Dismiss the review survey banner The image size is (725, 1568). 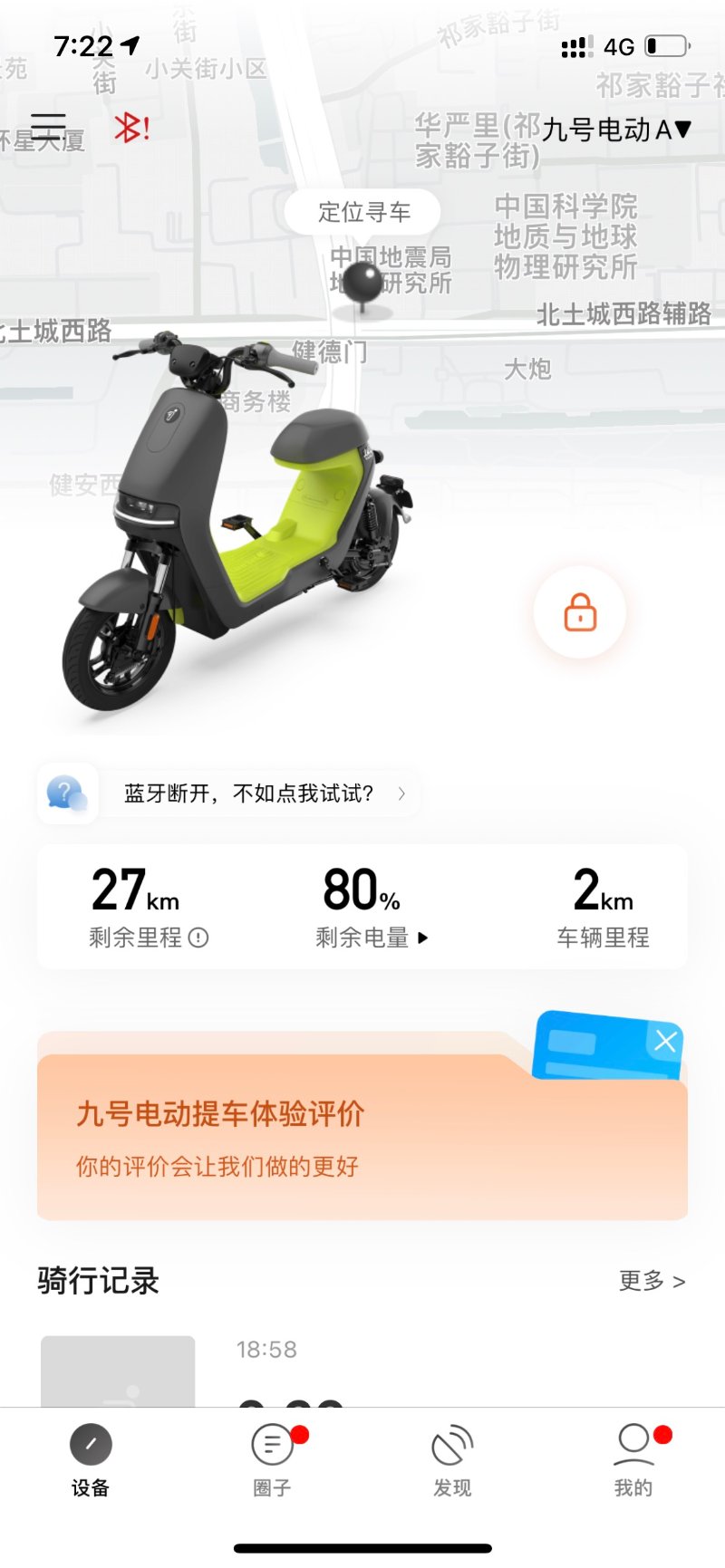pyautogui.click(x=666, y=1041)
